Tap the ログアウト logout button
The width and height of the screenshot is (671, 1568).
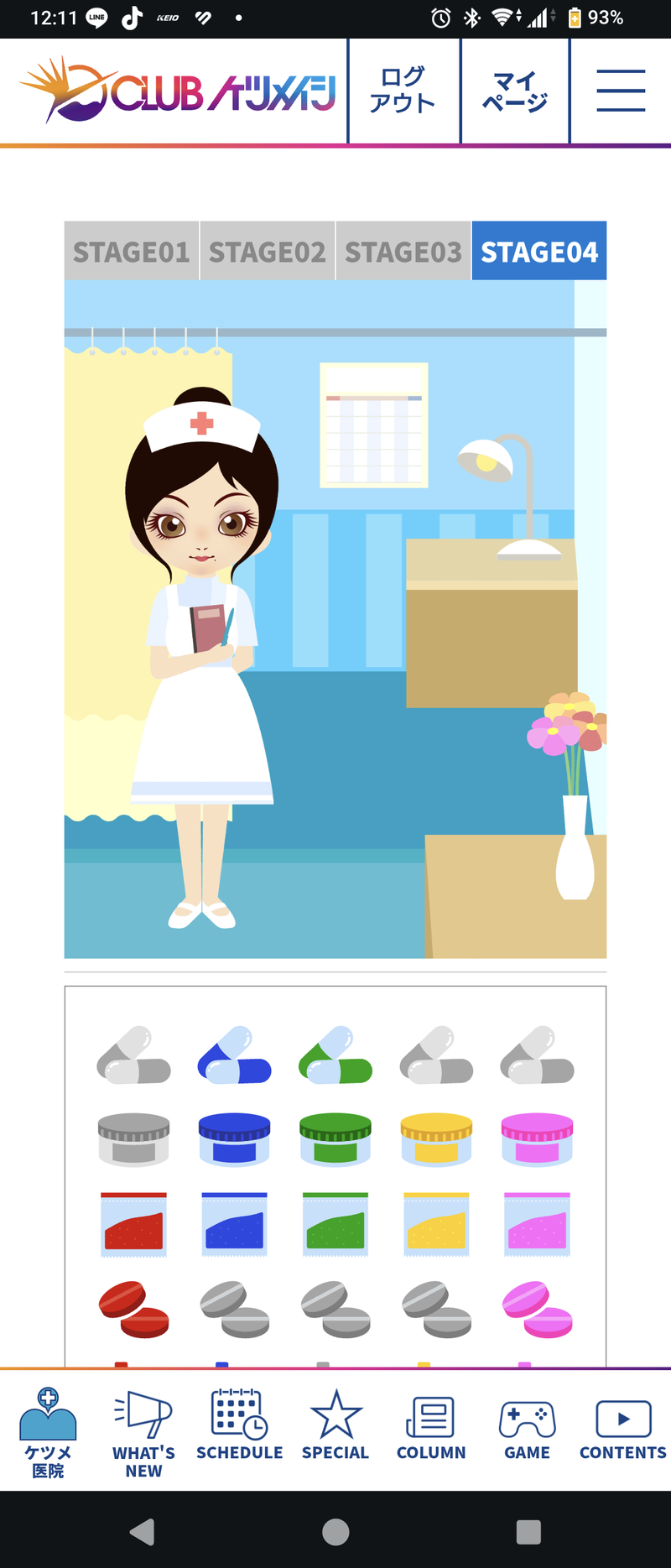403,91
